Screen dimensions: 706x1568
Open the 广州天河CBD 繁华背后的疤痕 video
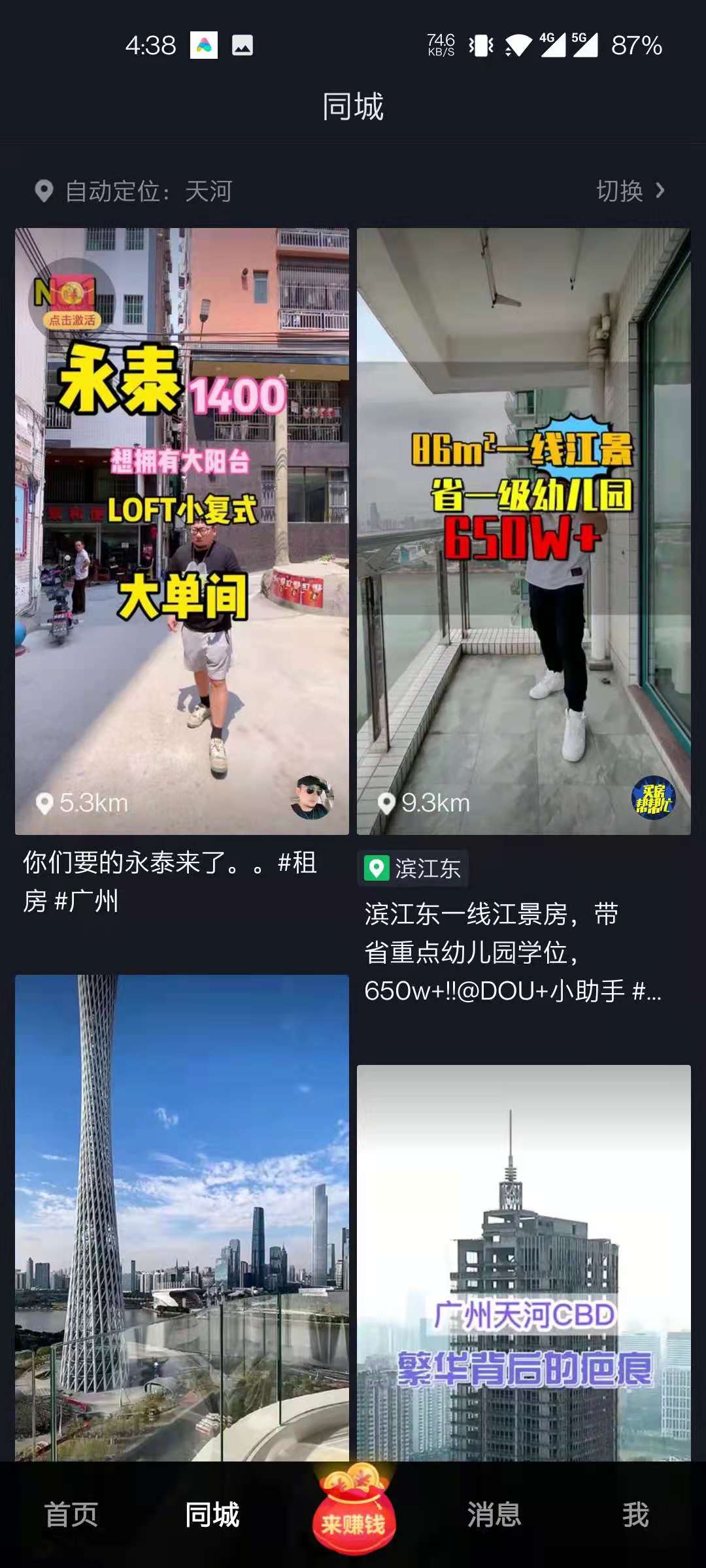coord(523,1261)
